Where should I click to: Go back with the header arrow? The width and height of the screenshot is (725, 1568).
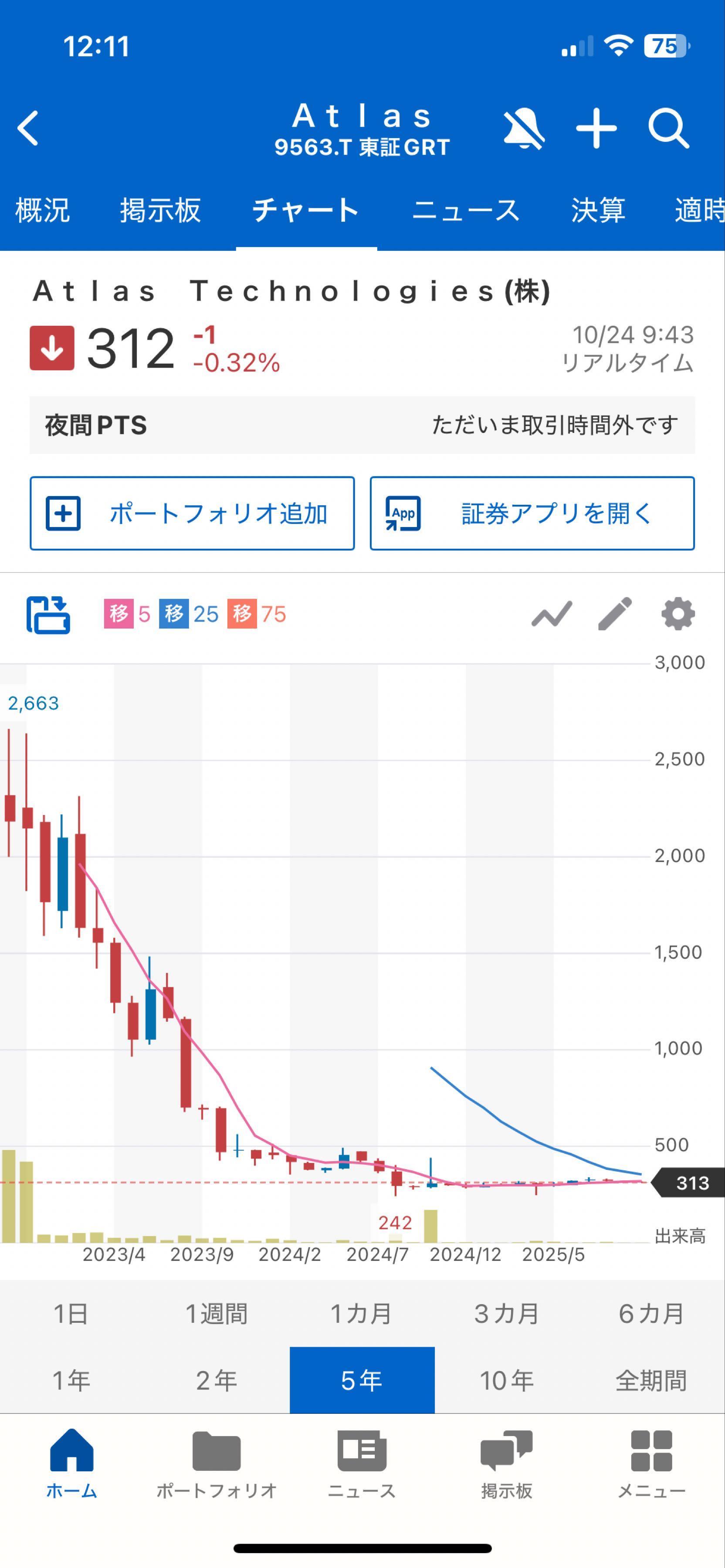28,128
